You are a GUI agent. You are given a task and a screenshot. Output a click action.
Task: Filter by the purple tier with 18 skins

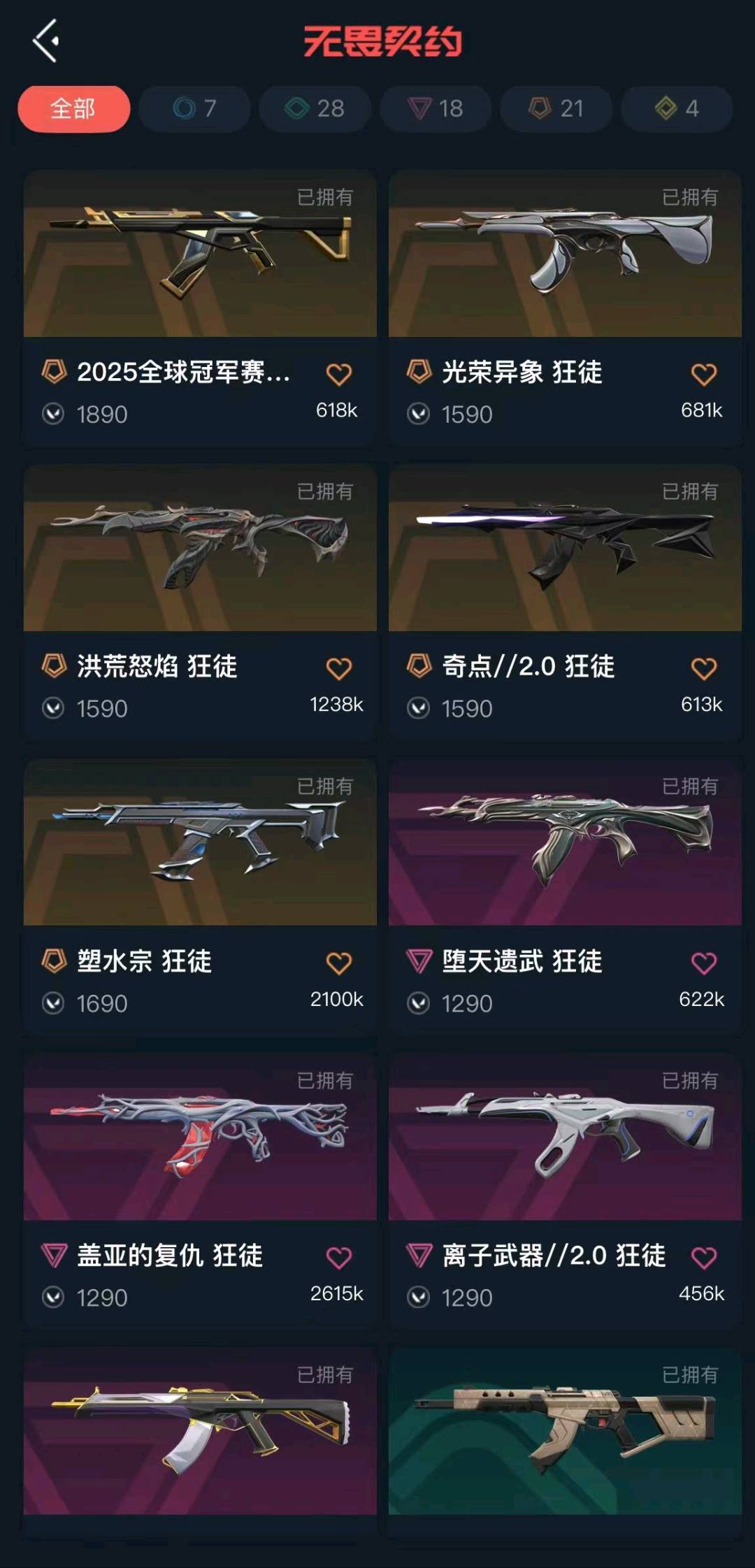(x=436, y=109)
